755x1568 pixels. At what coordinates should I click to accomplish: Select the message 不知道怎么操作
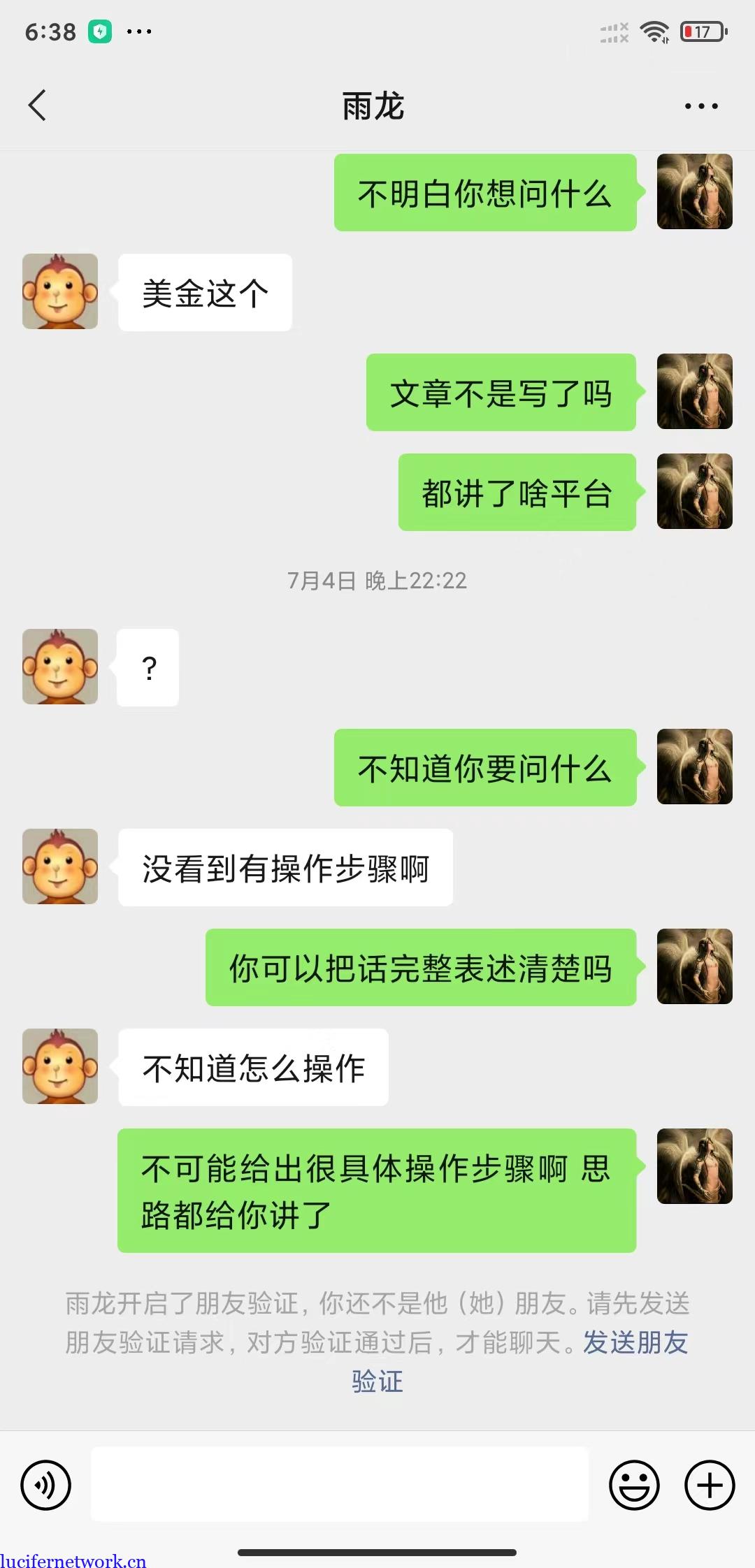(x=253, y=1067)
